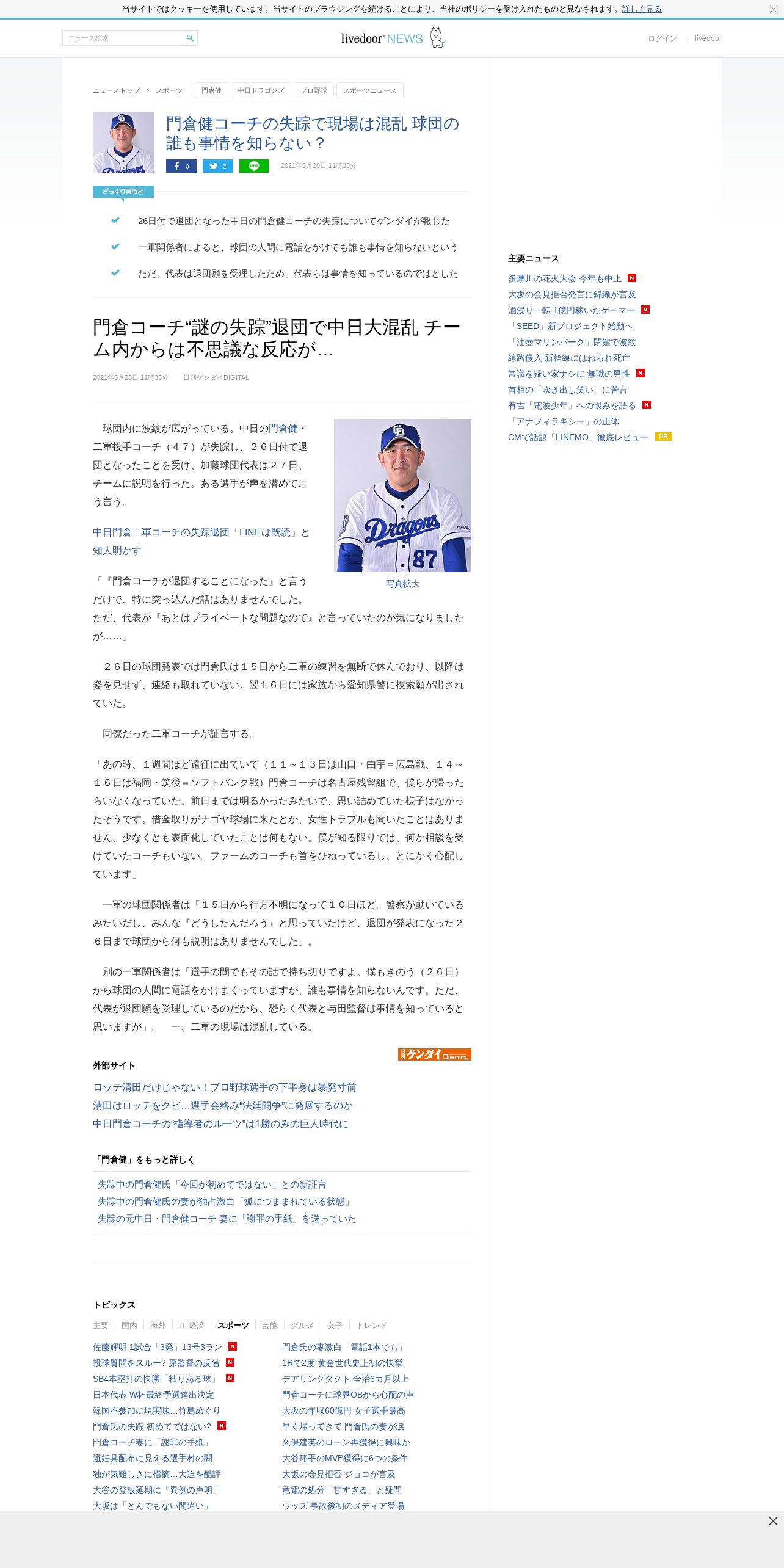
Task: Open the 詳しく見る cookie policy link
Action: click(x=641, y=9)
